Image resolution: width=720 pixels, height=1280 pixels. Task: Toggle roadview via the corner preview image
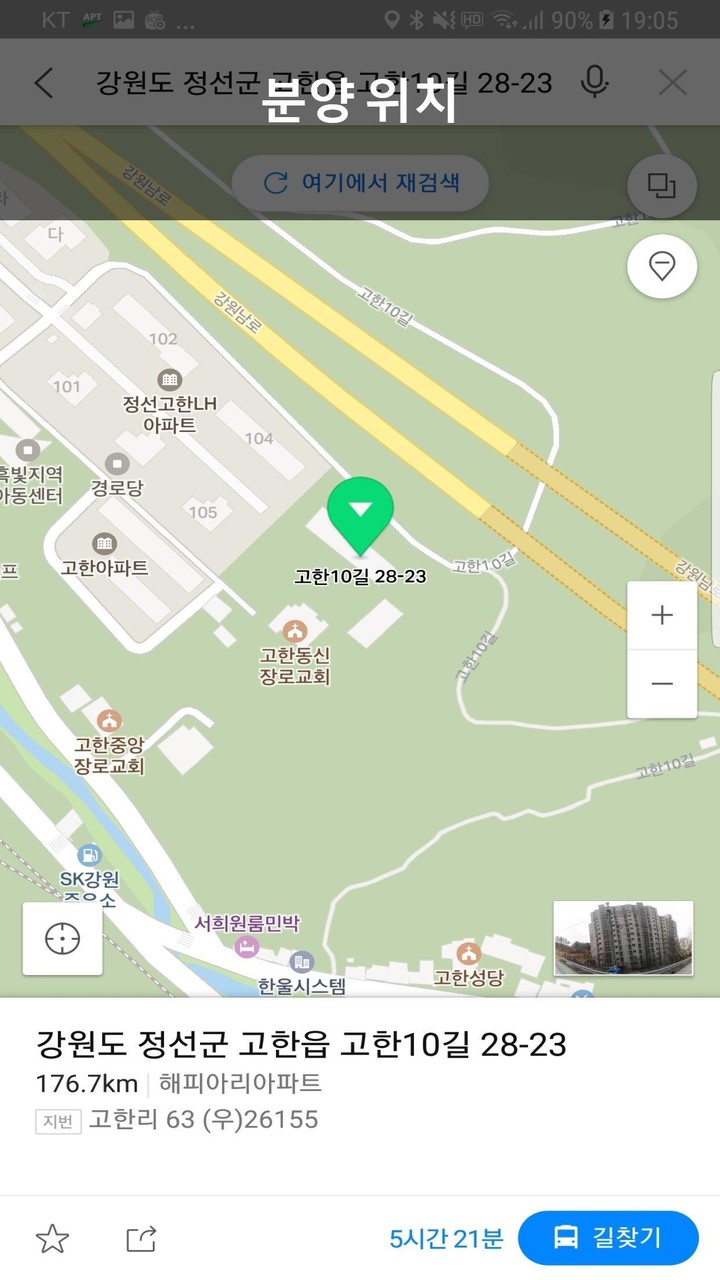point(622,939)
